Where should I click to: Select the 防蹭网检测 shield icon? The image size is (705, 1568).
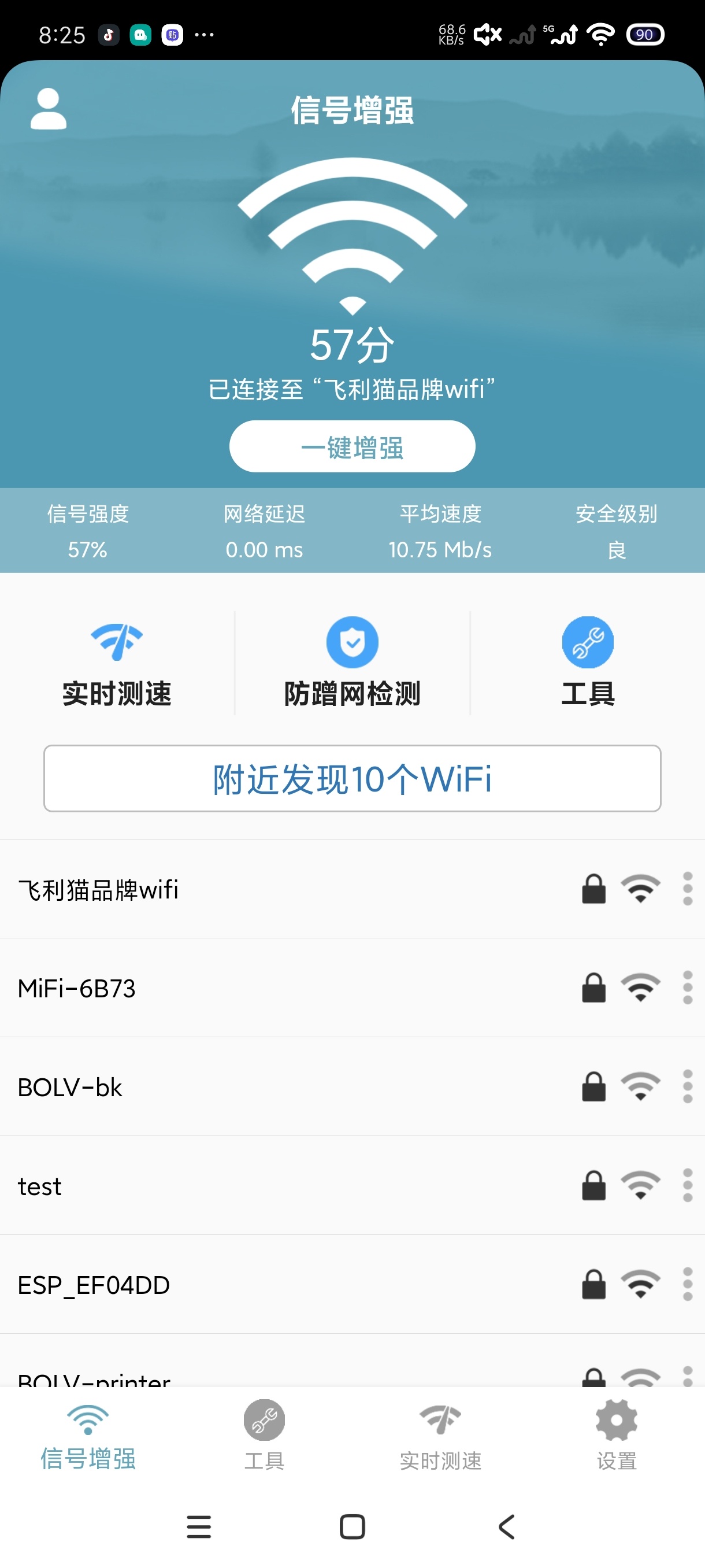pyautogui.click(x=351, y=642)
